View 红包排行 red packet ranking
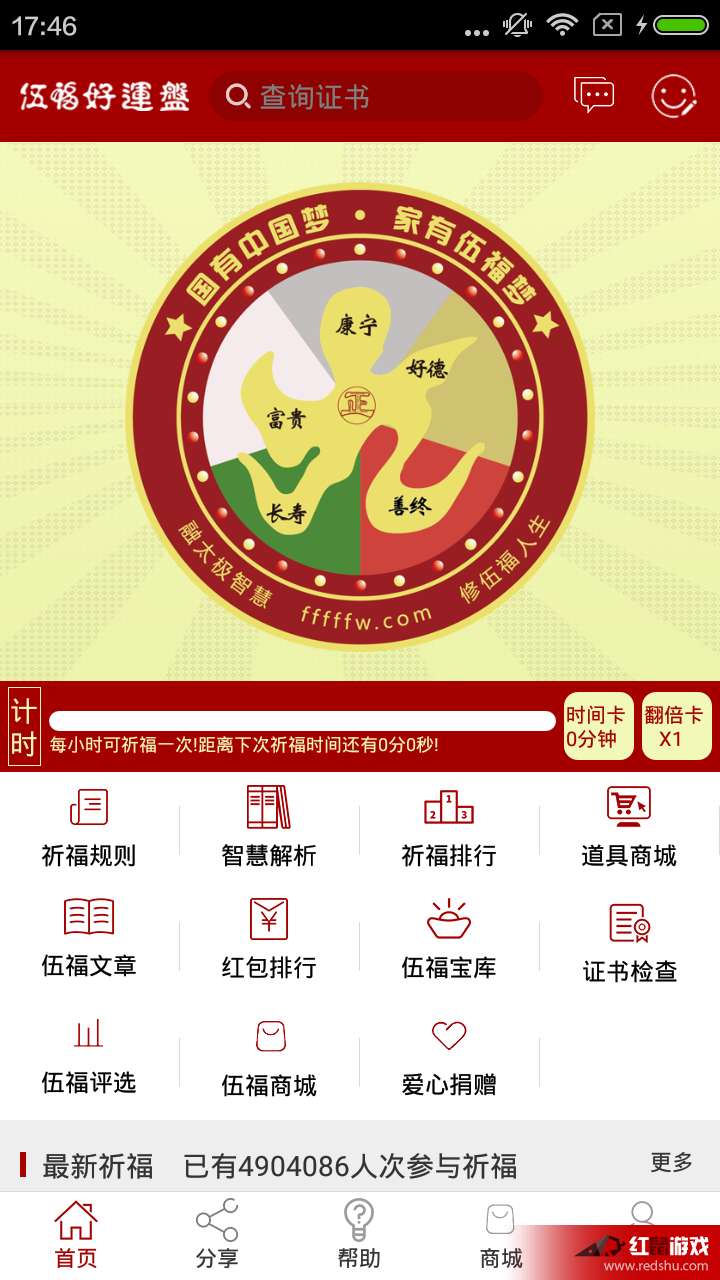The width and height of the screenshot is (720, 1280). (269, 939)
